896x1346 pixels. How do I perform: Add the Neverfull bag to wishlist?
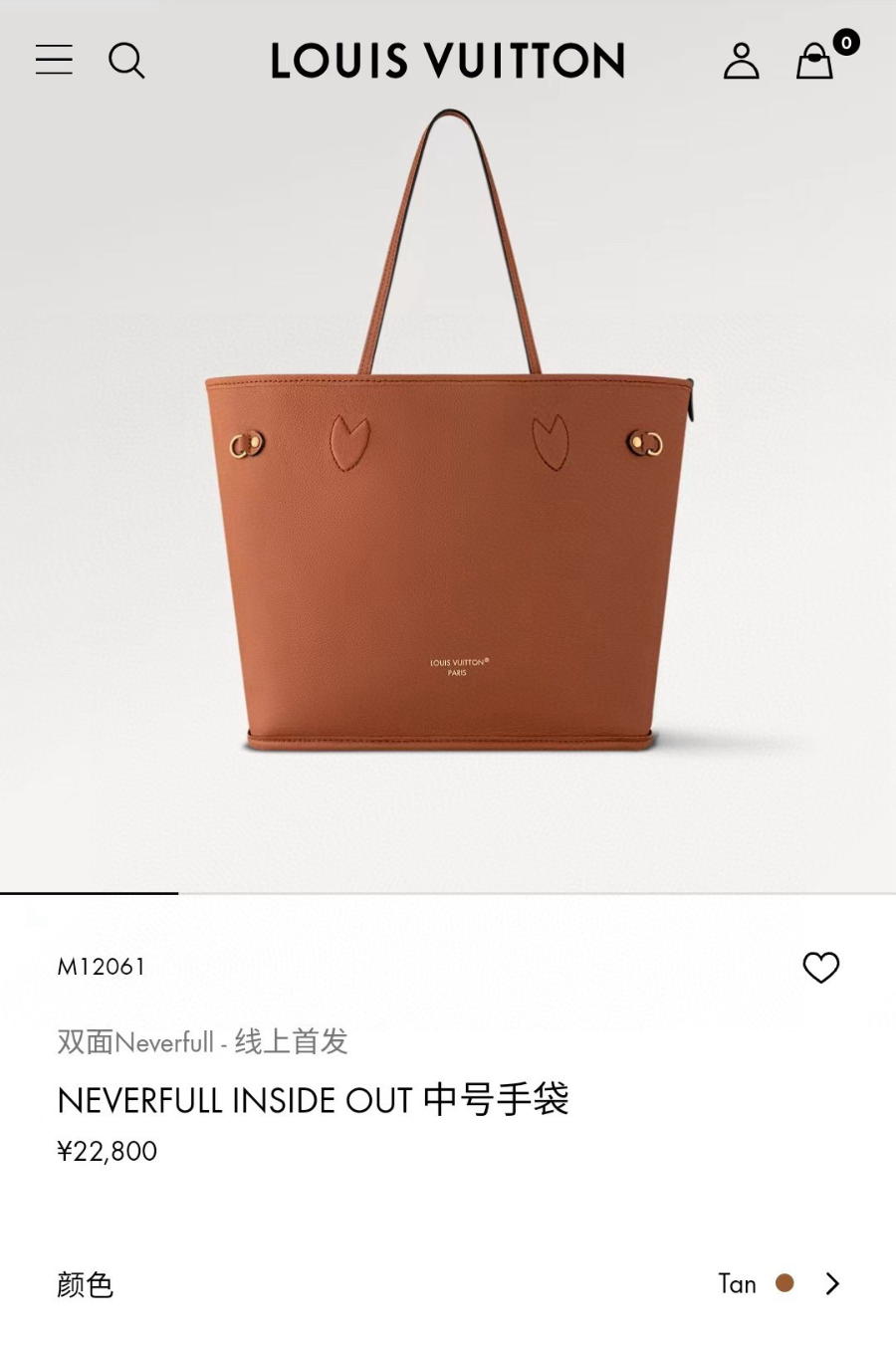tap(820, 967)
